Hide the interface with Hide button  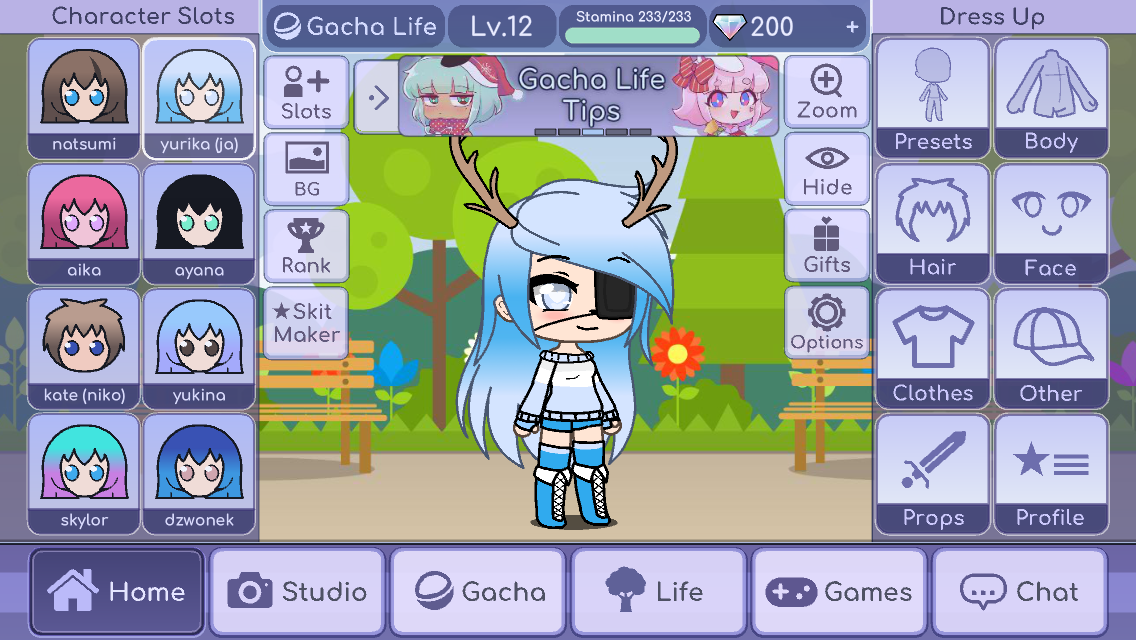pyautogui.click(x=826, y=170)
